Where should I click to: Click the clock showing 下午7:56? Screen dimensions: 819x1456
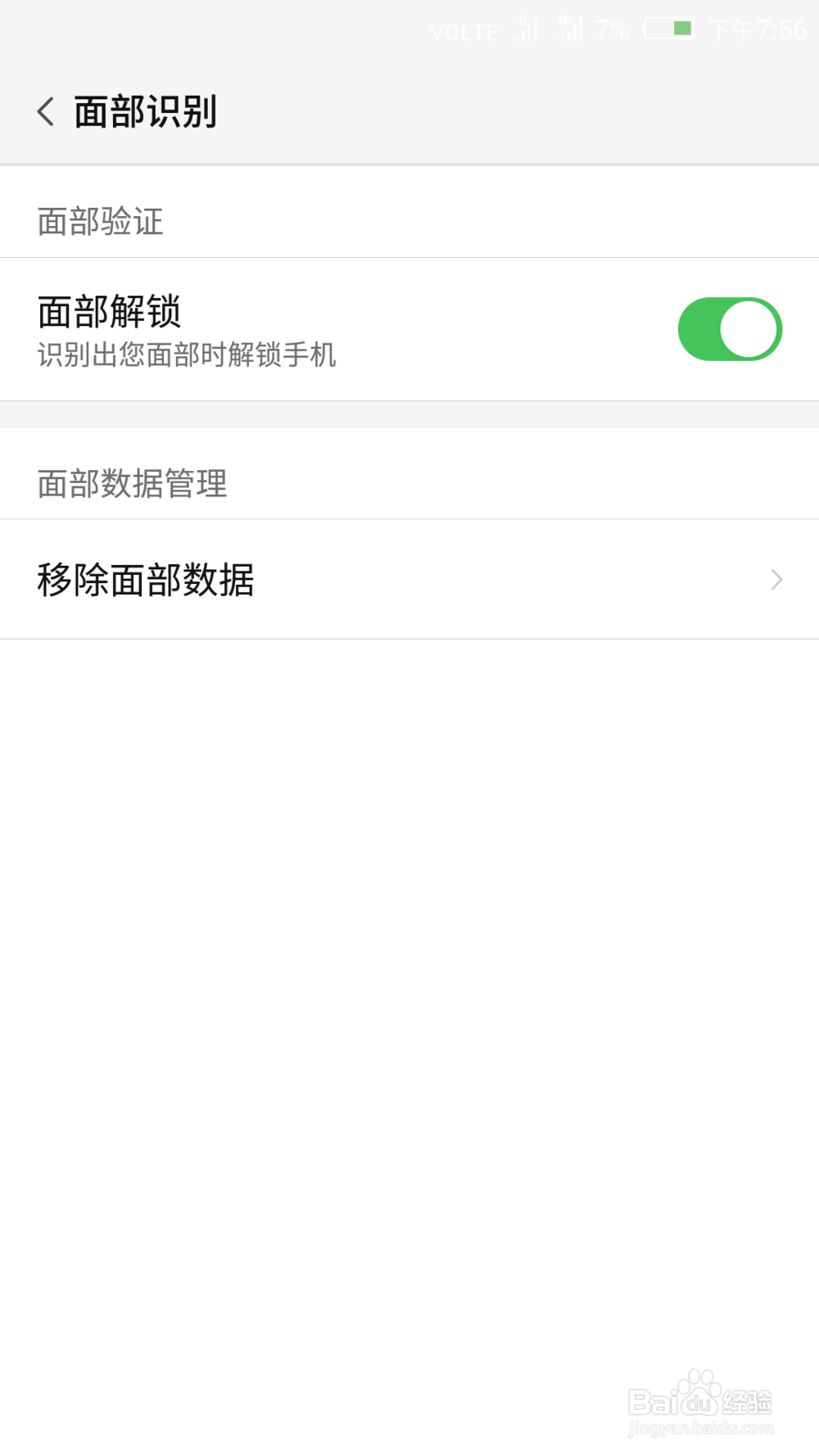(757, 29)
